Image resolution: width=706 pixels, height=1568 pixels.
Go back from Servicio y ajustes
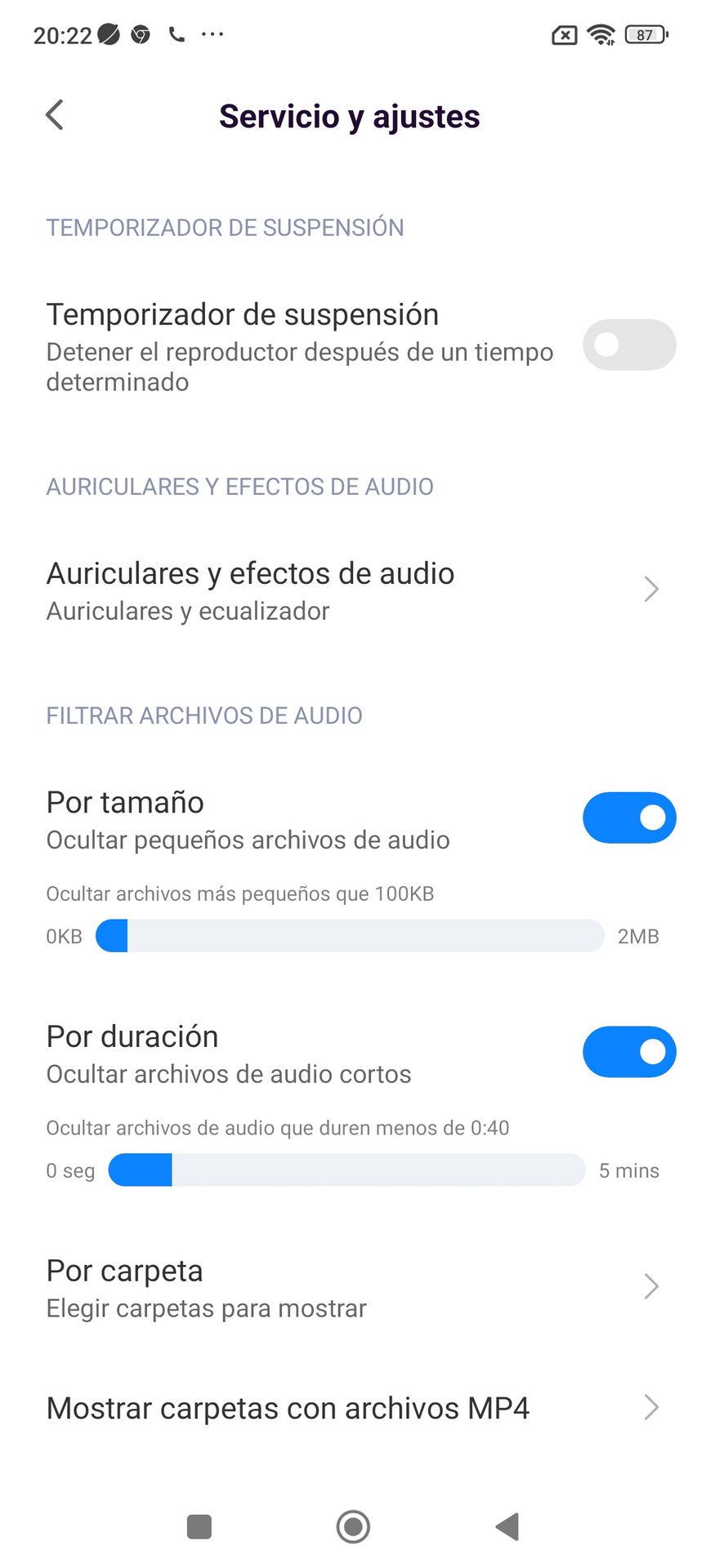pyautogui.click(x=55, y=115)
